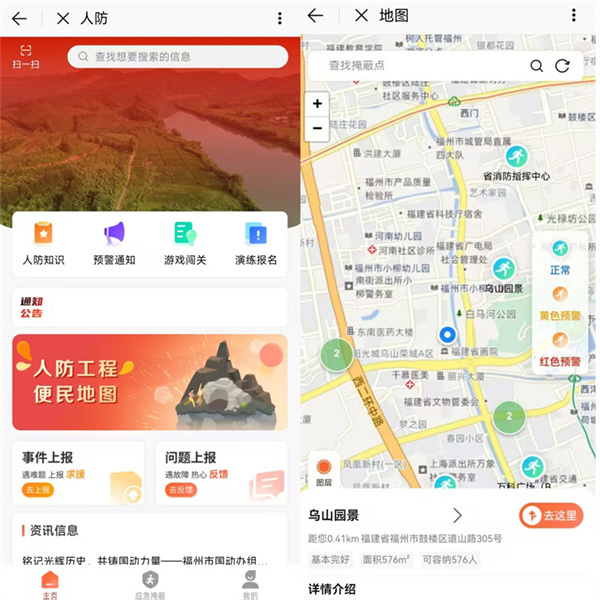The width and height of the screenshot is (600, 600).
Task: Tap 去反馈 under 问题上报
Action: pyautogui.click(x=182, y=490)
